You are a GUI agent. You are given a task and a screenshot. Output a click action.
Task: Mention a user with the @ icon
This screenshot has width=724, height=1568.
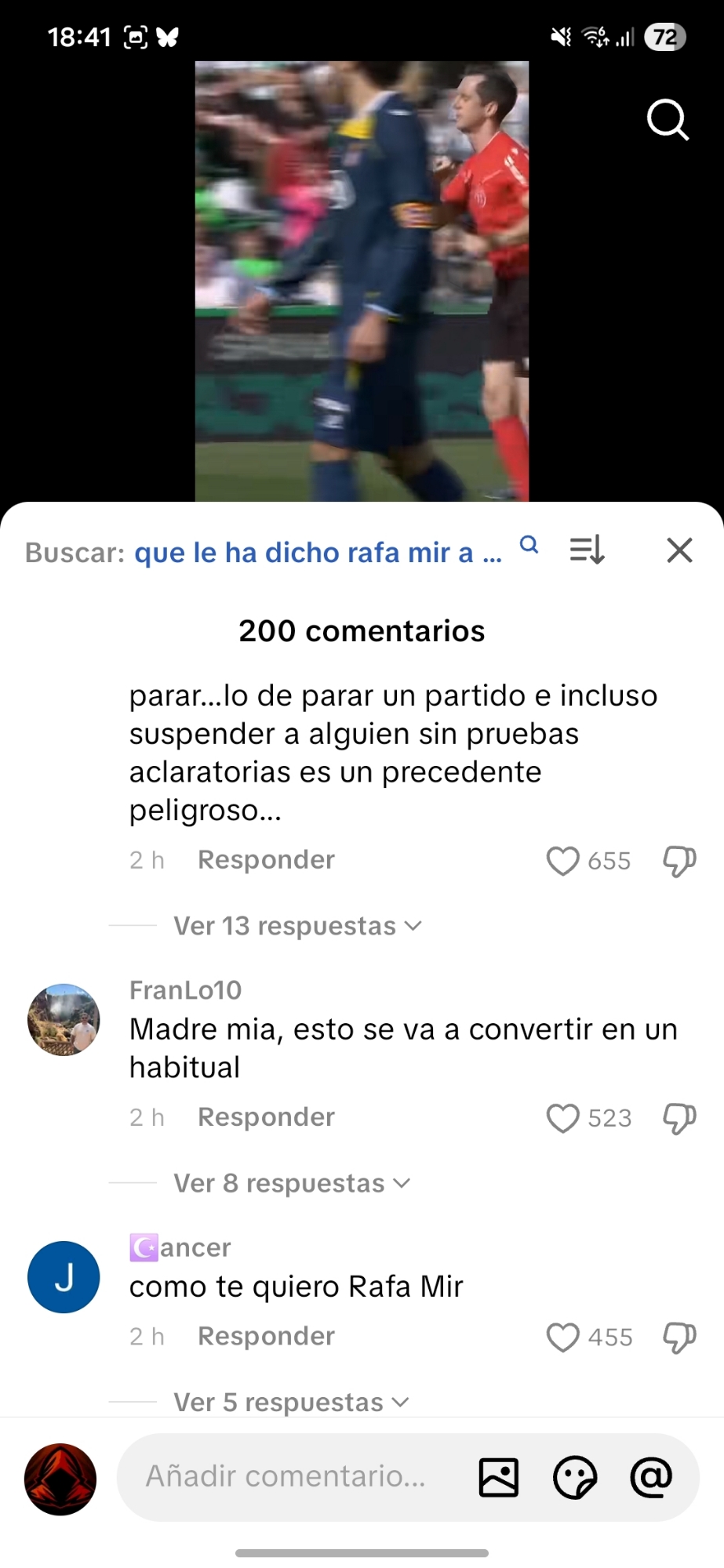652,1477
